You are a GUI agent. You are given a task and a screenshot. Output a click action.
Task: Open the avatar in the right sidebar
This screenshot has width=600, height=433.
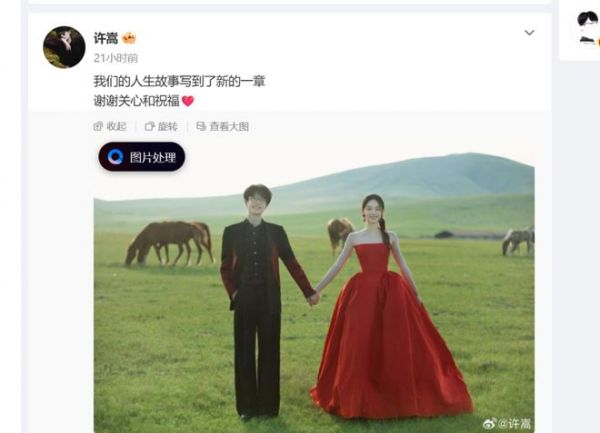click(588, 28)
